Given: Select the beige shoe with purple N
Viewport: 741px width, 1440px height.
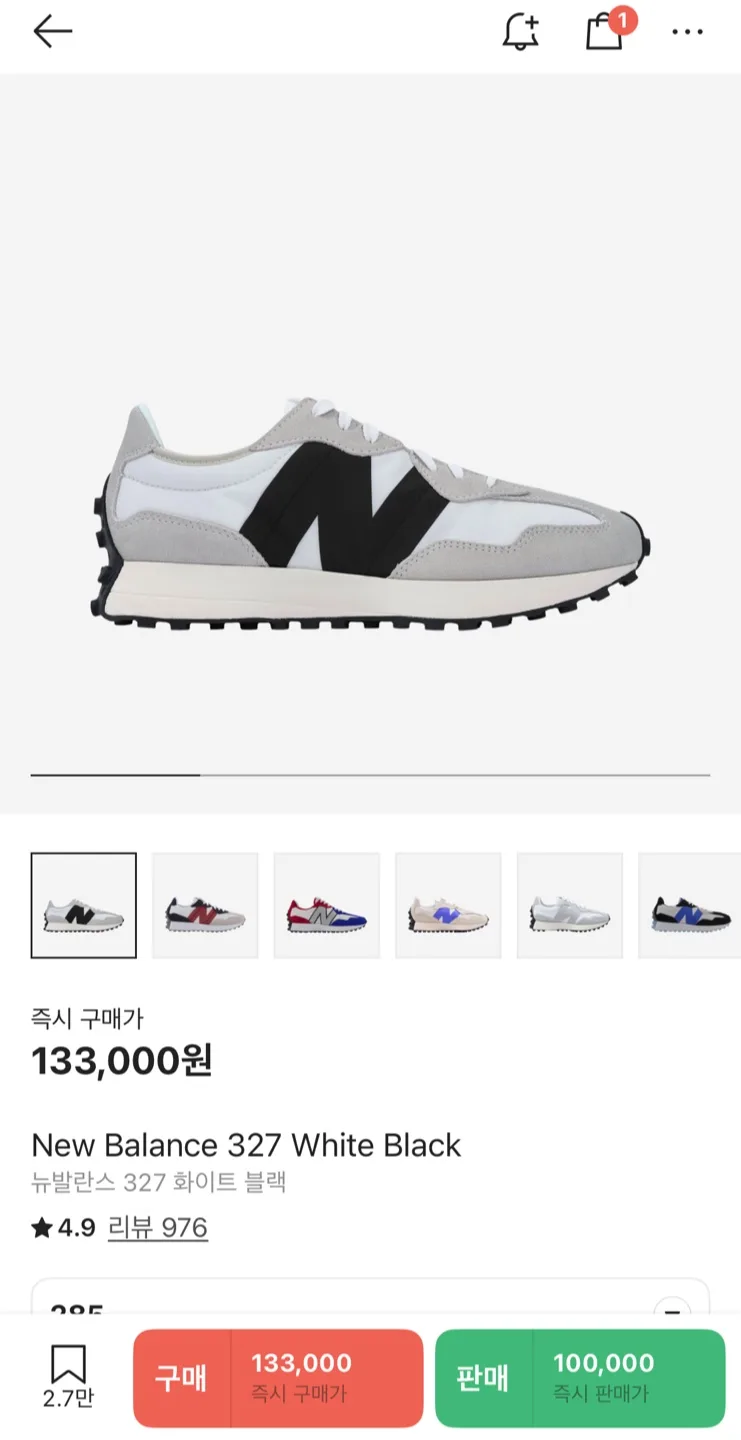Looking at the screenshot, I should click(x=448, y=905).
